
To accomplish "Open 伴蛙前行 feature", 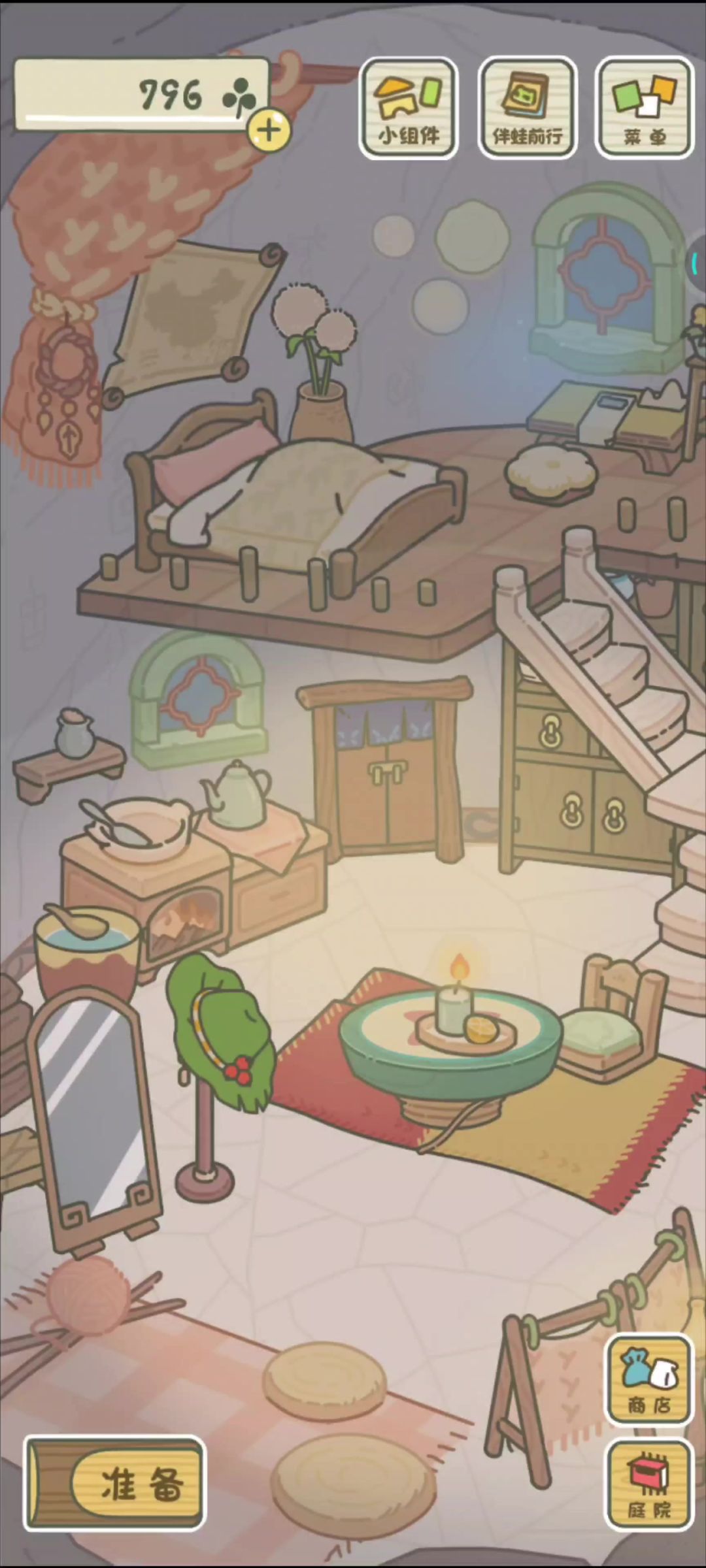I will (x=527, y=108).
